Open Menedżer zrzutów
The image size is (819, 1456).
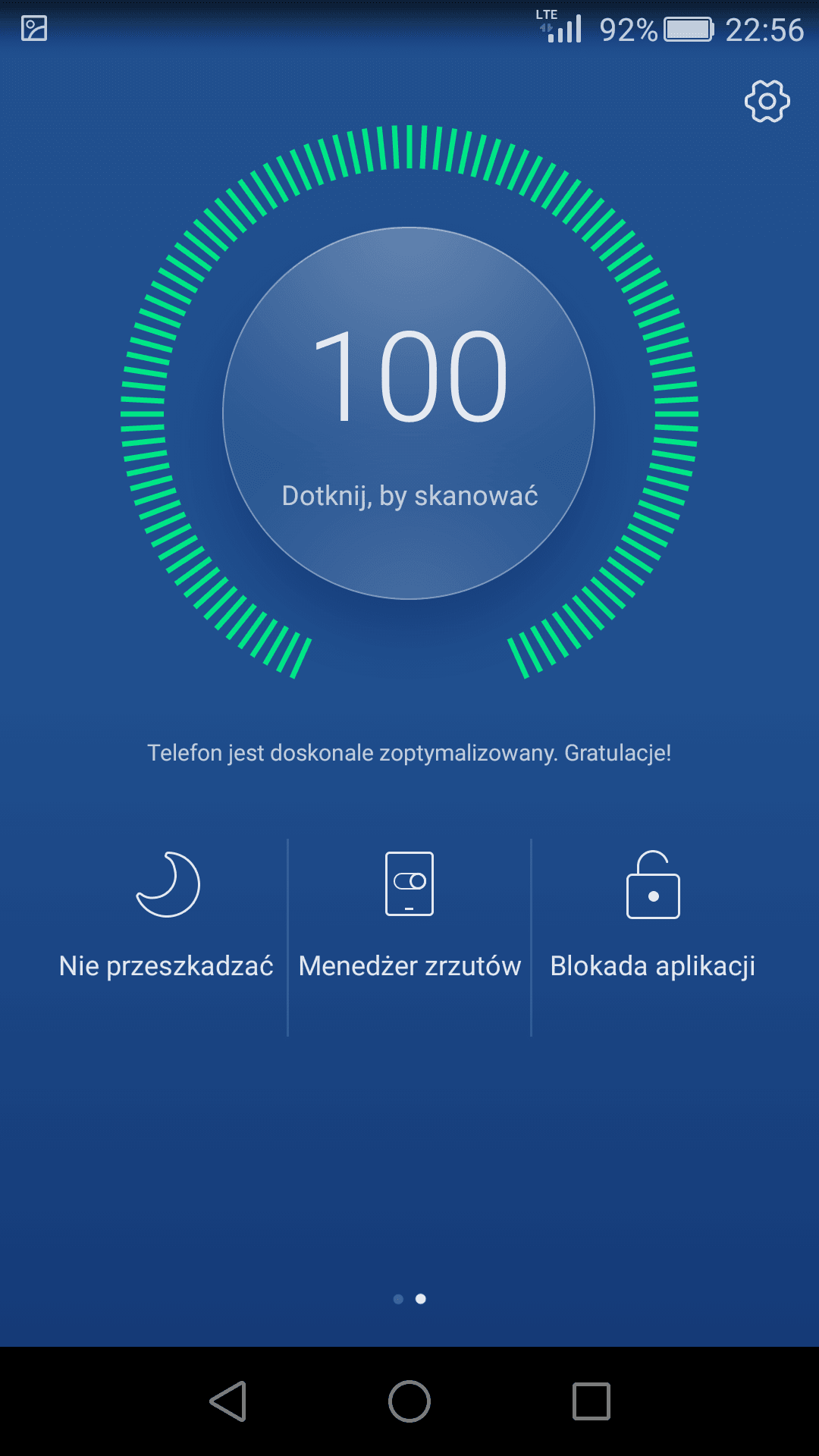click(x=409, y=917)
